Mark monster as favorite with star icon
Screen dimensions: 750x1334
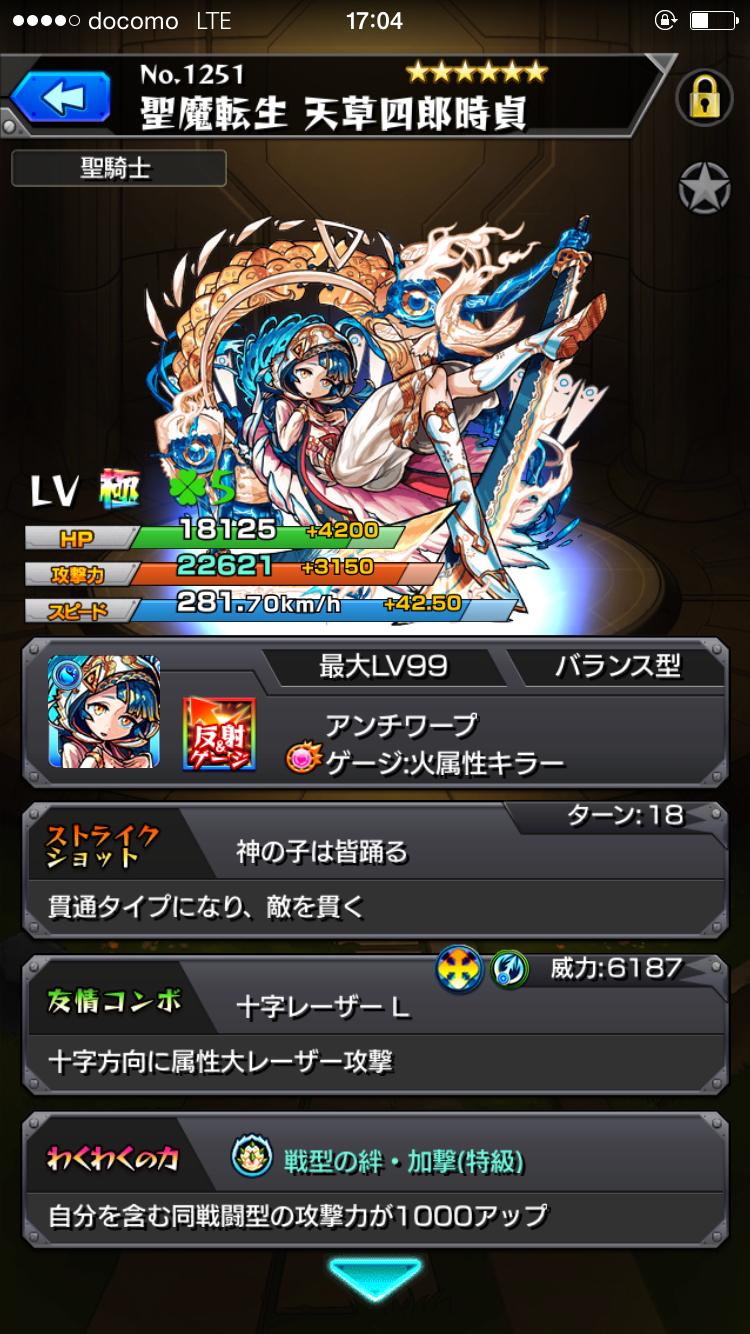coord(704,187)
